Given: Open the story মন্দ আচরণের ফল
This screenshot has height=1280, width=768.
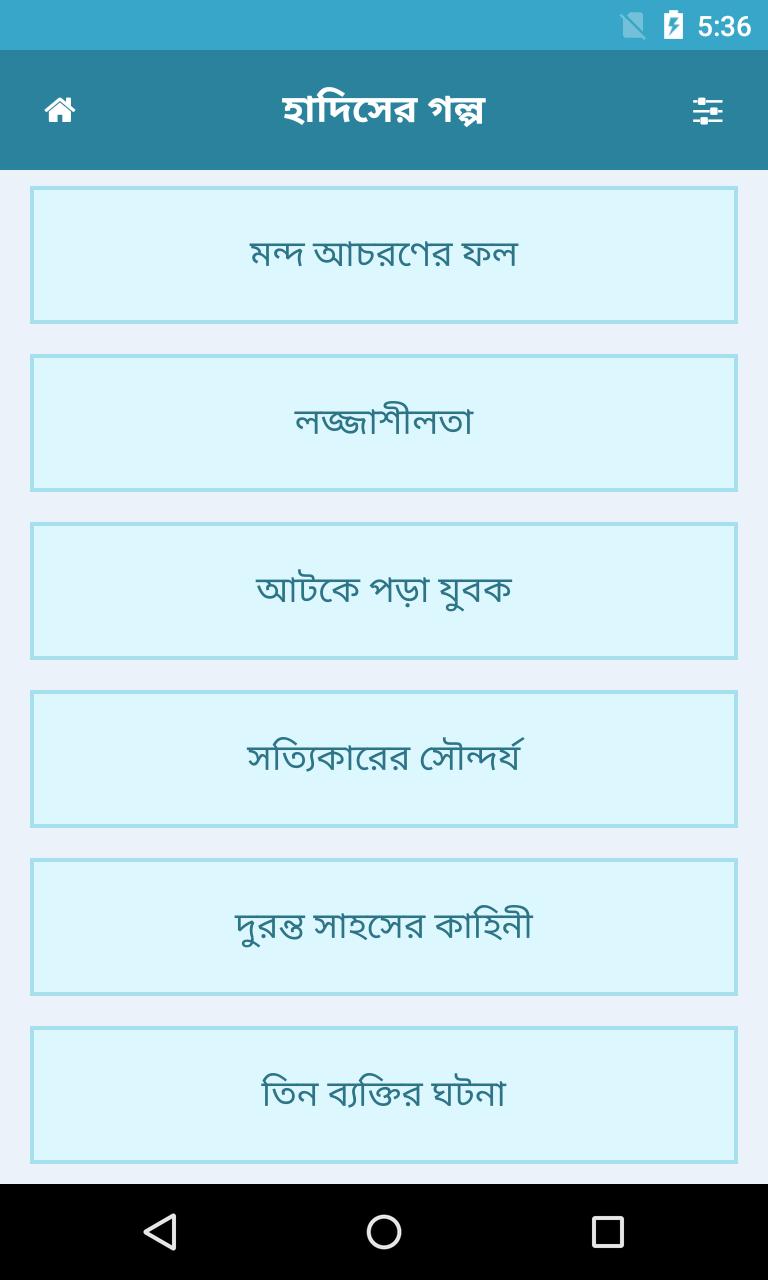Looking at the screenshot, I should [384, 255].
